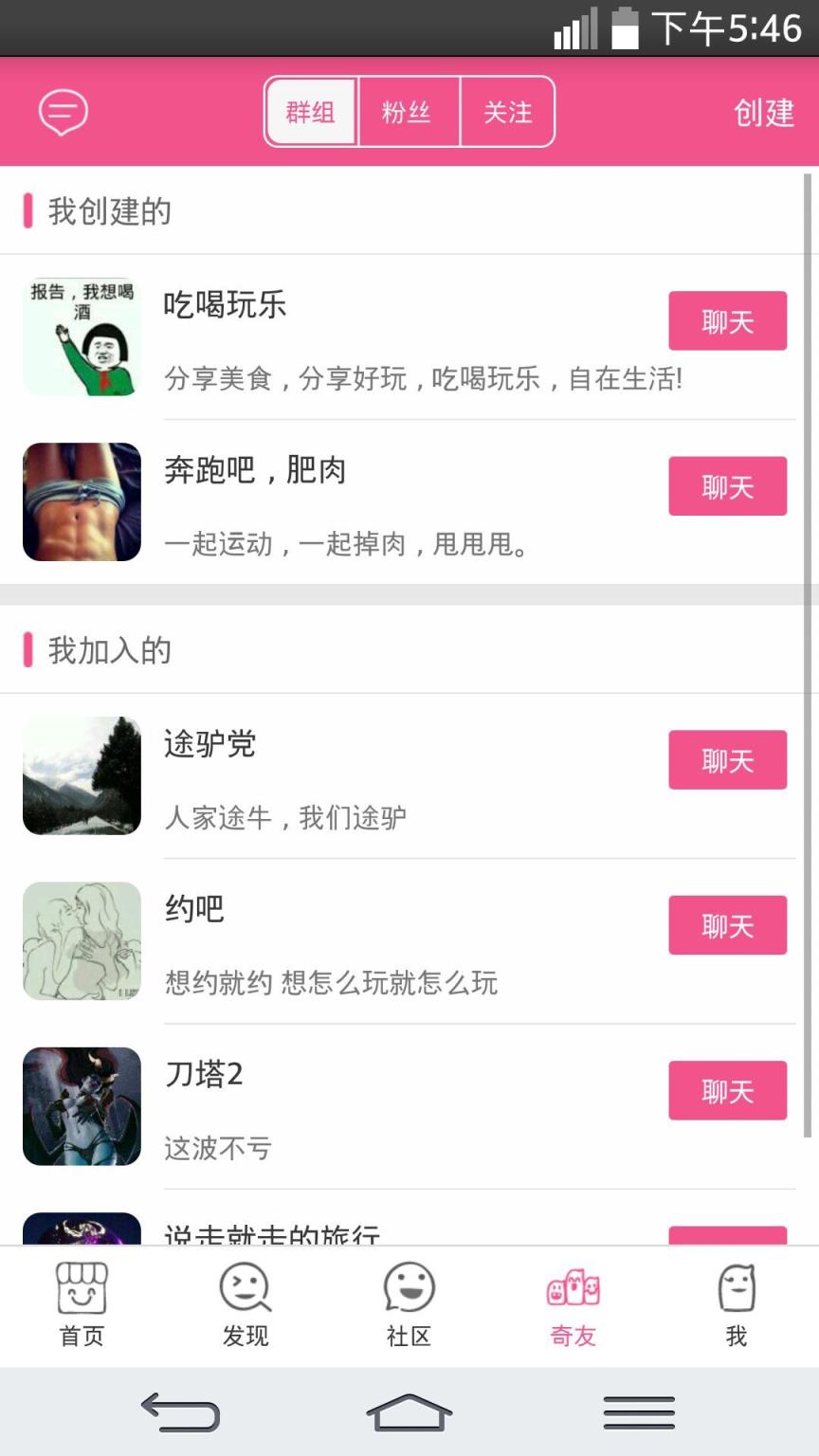Open the Android recent apps icon
This screenshot has height=1456, width=819.
point(639,1412)
